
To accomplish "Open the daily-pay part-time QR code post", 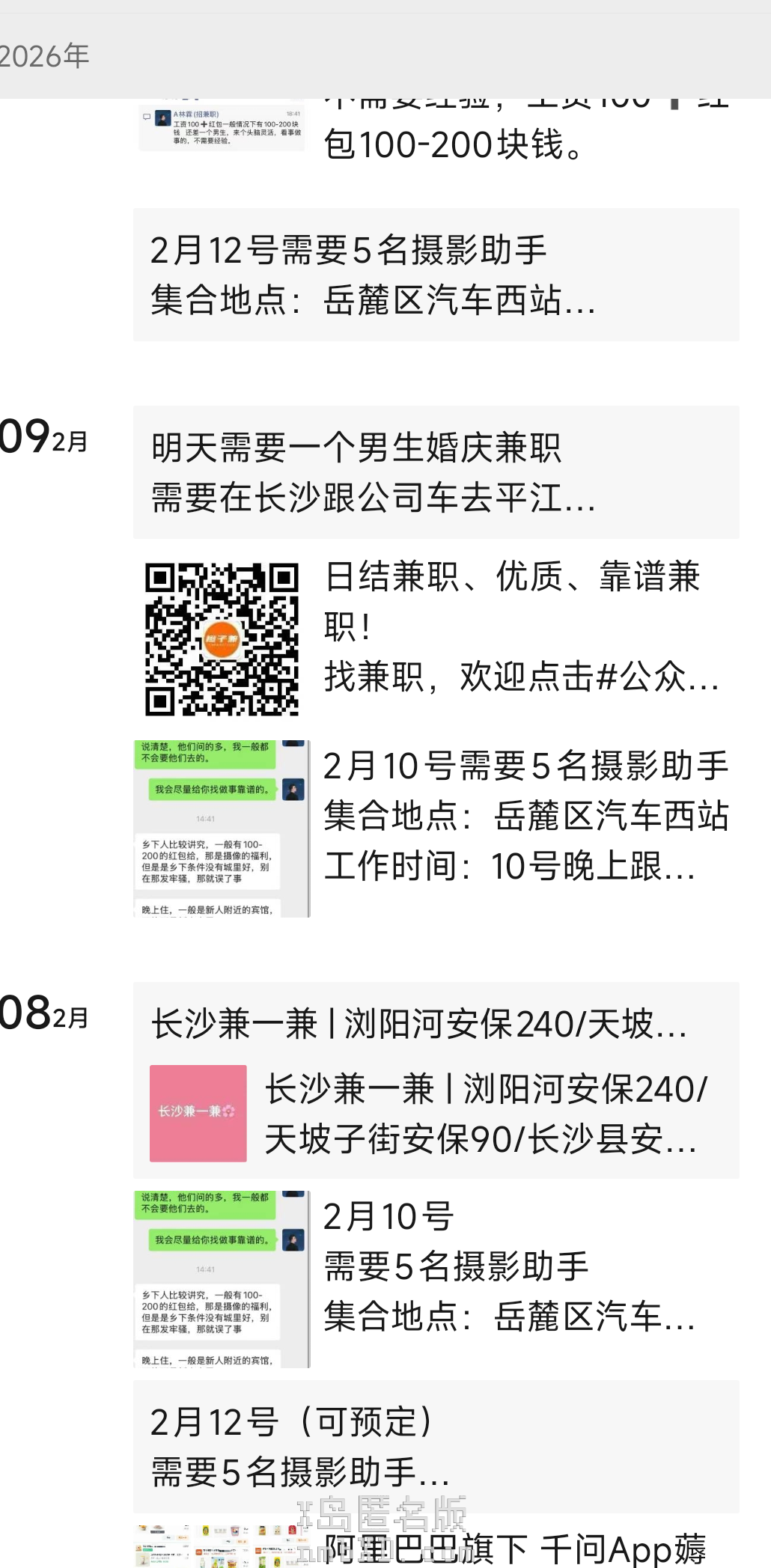I will (436, 638).
